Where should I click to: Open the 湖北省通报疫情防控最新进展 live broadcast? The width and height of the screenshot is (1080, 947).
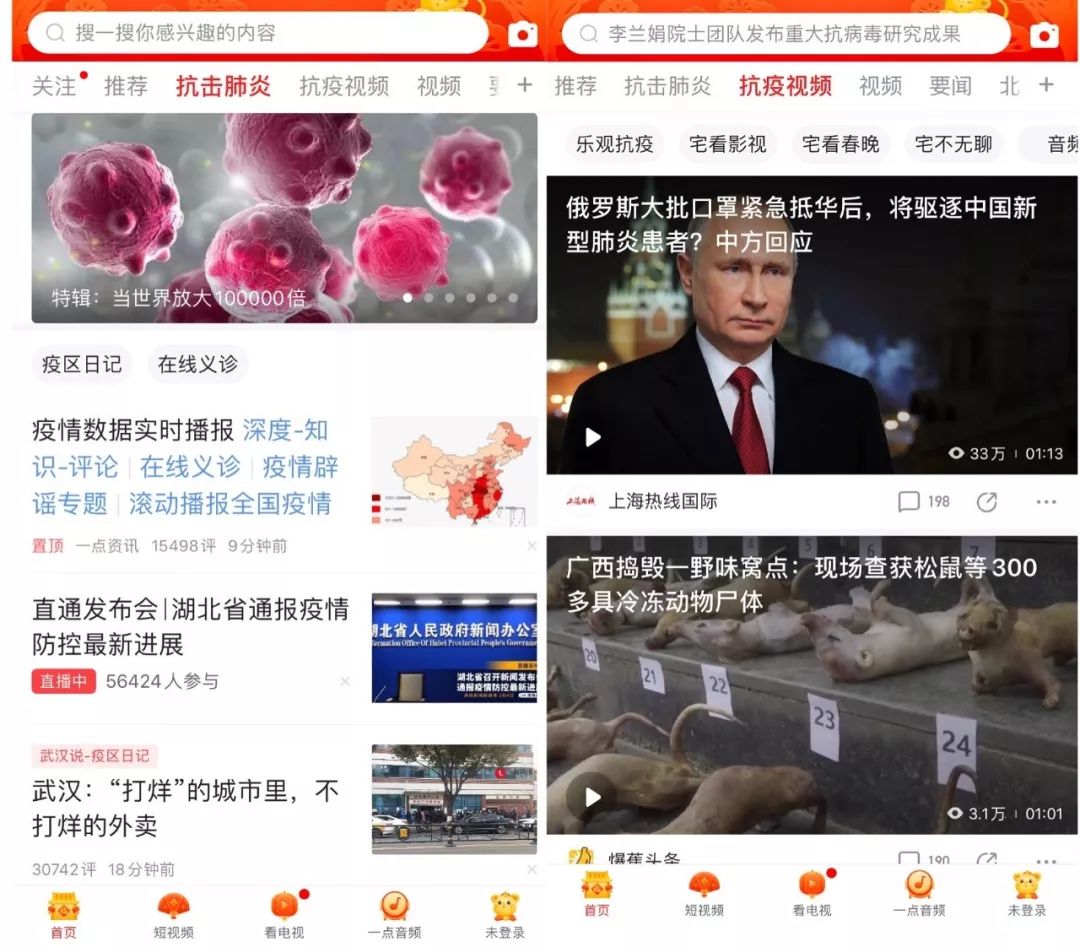point(284,647)
